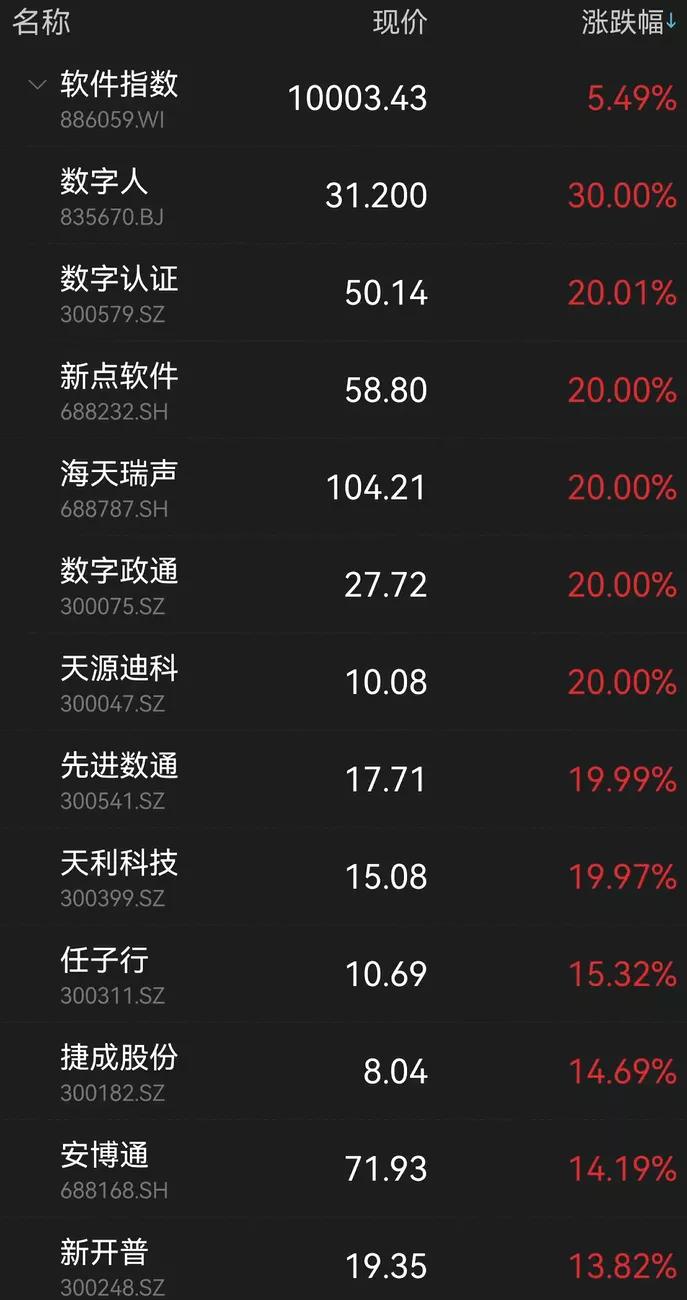Open 数字认证 stock details

[343, 293]
